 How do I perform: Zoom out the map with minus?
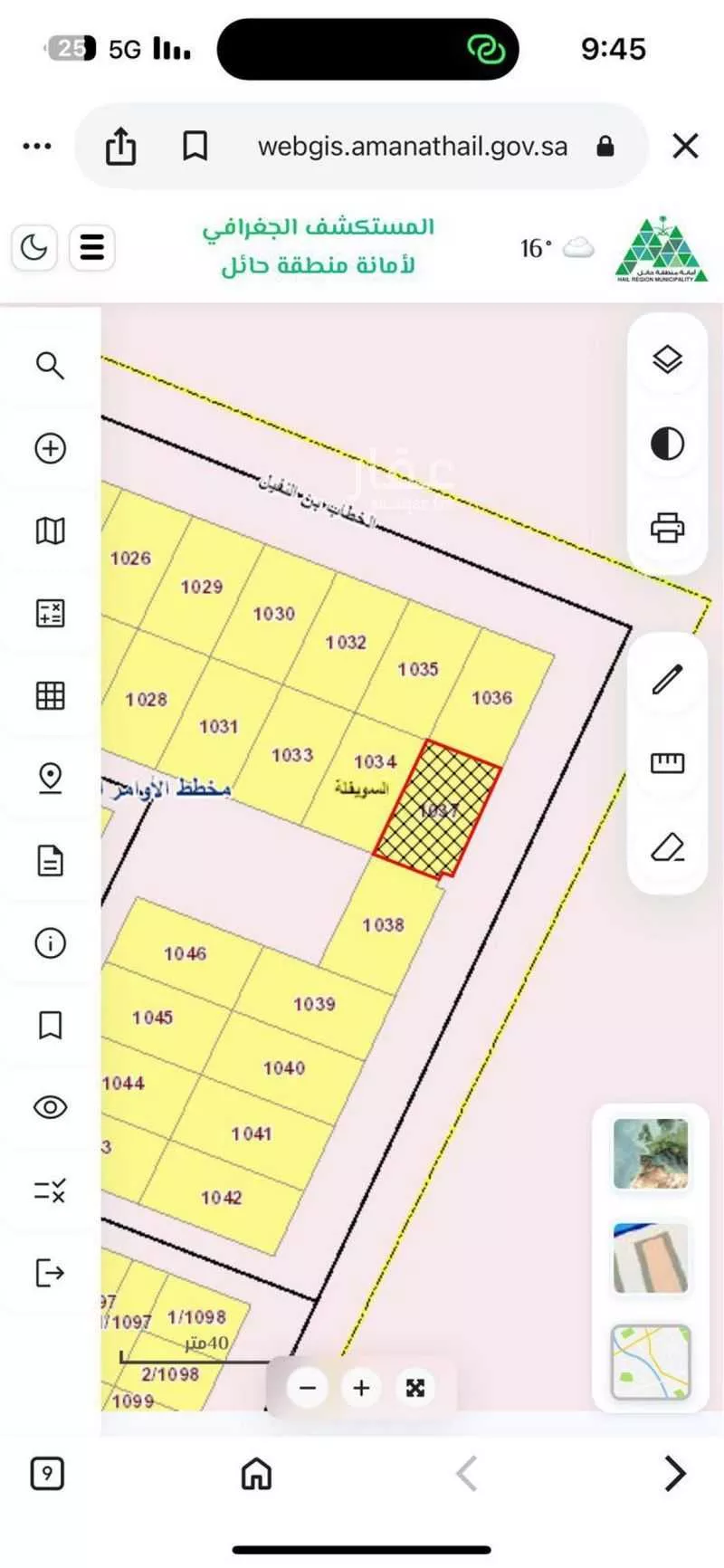[308, 1388]
